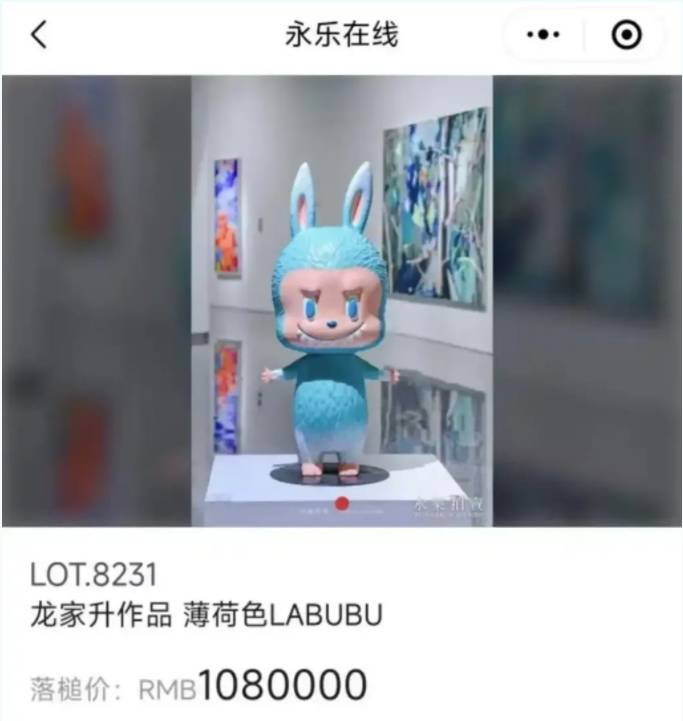Open the mini program more options menu
Image resolution: width=683 pixels, height=721 pixels.
point(543,35)
